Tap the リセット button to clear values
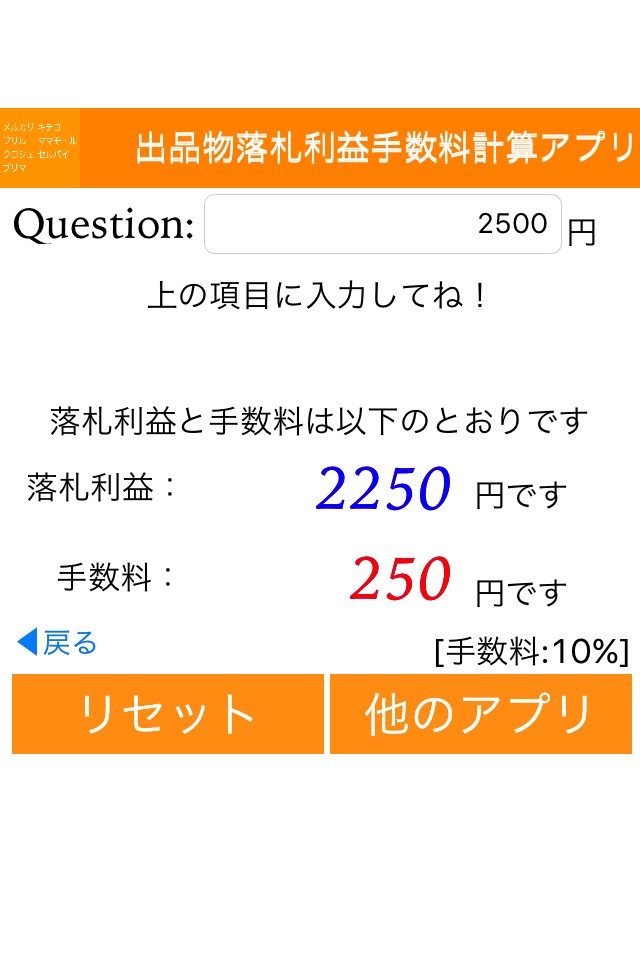This screenshot has height=960, width=640. tap(168, 714)
